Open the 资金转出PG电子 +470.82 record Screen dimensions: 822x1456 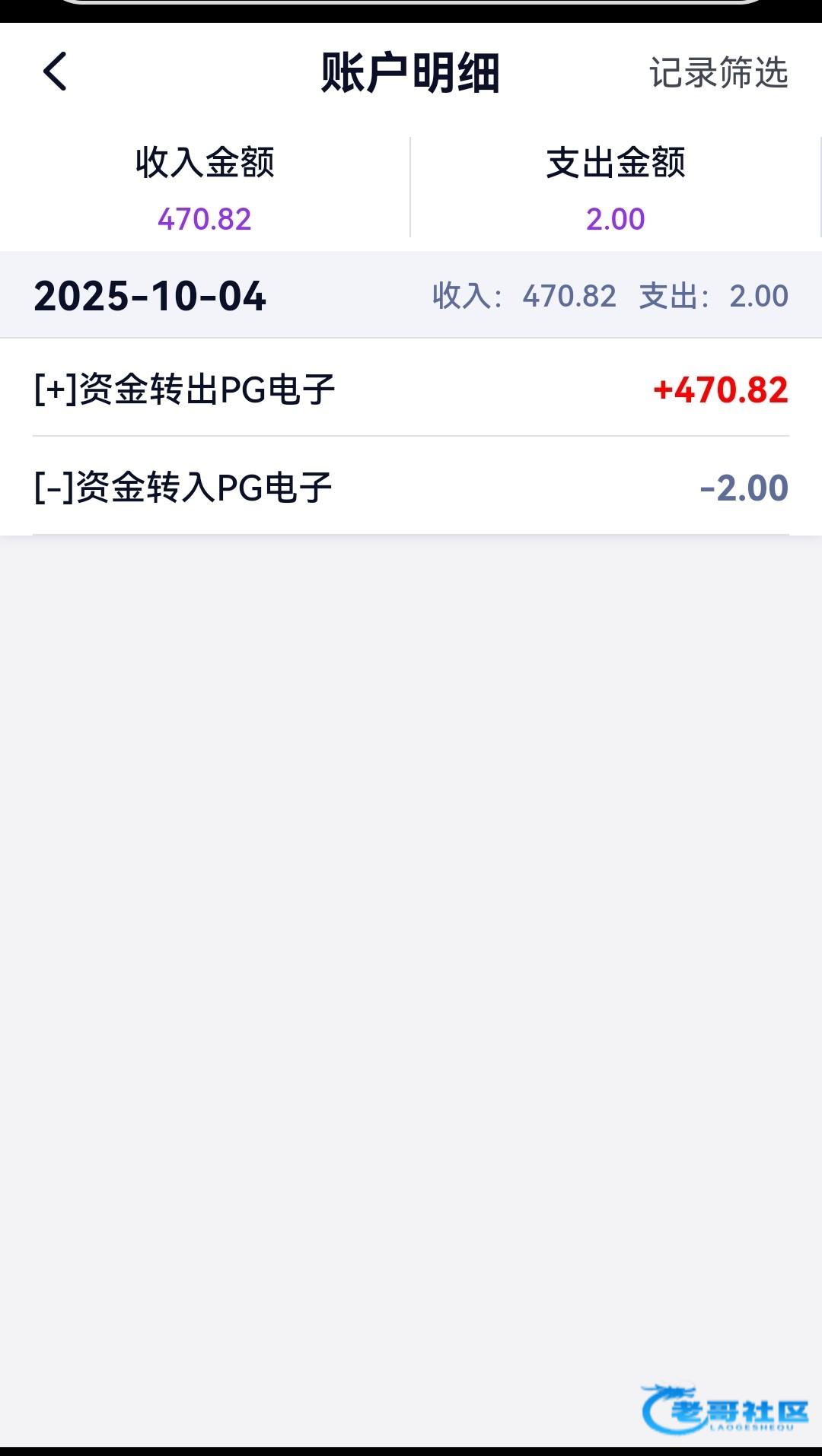point(411,389)
